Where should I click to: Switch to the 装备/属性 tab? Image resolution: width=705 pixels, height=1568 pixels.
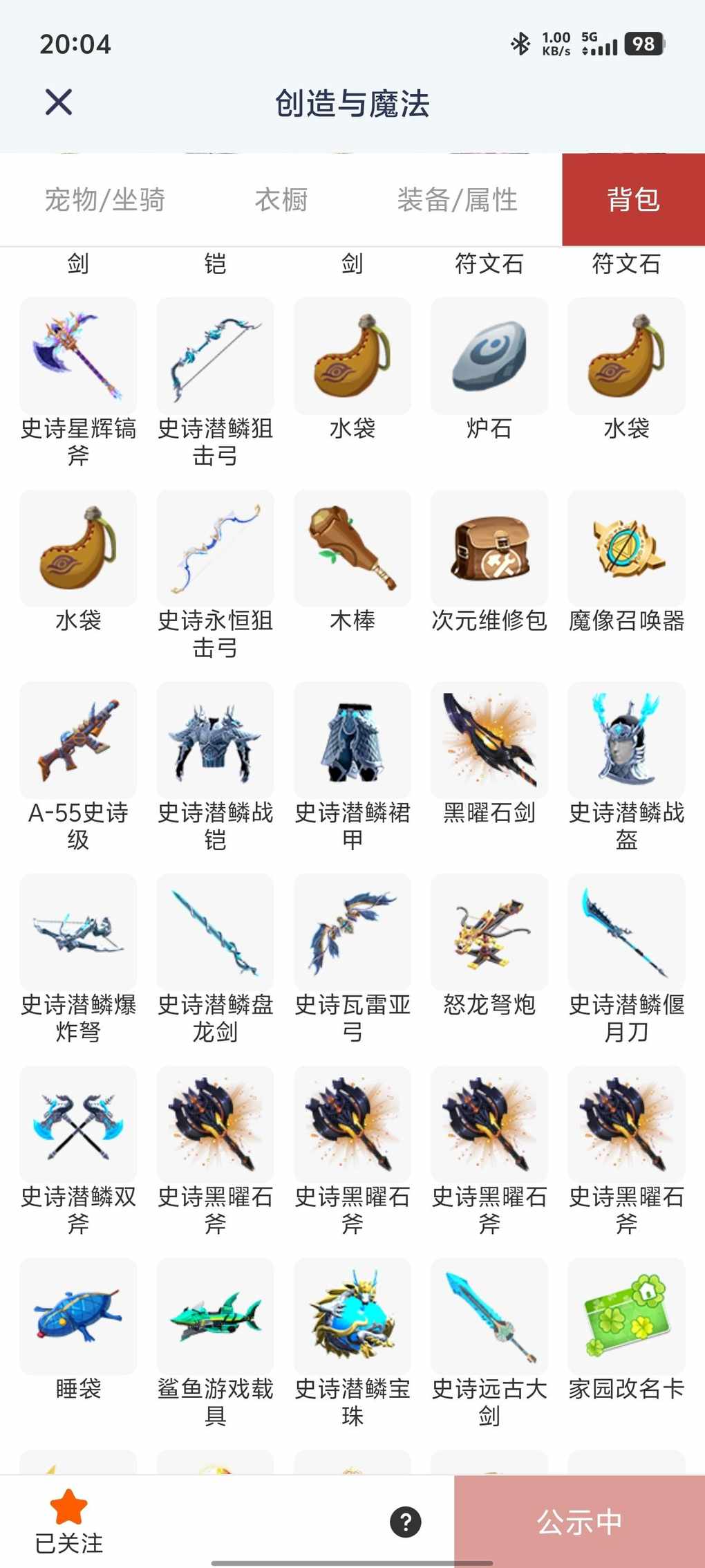457,200
